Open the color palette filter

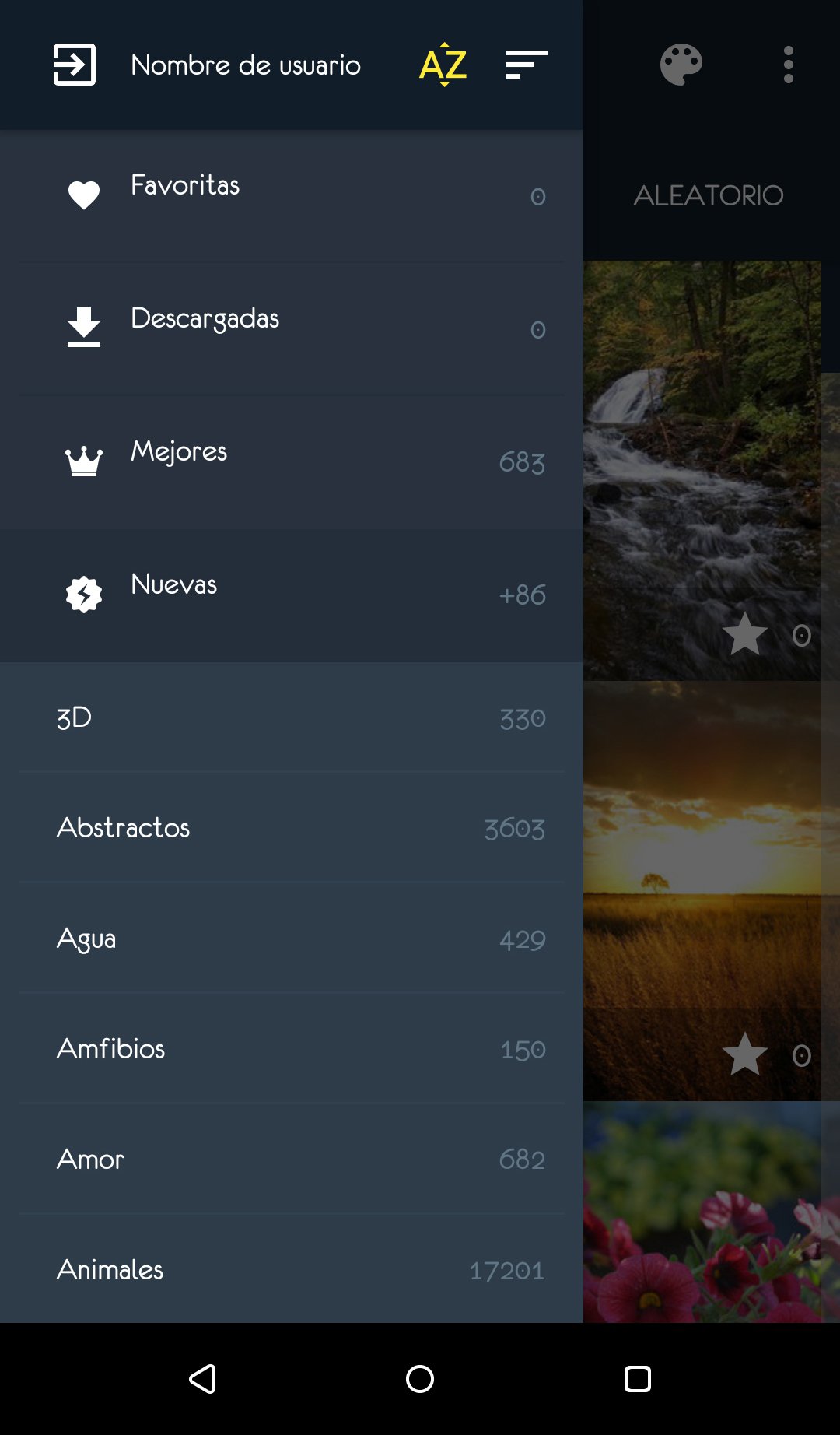click(681, 65)
